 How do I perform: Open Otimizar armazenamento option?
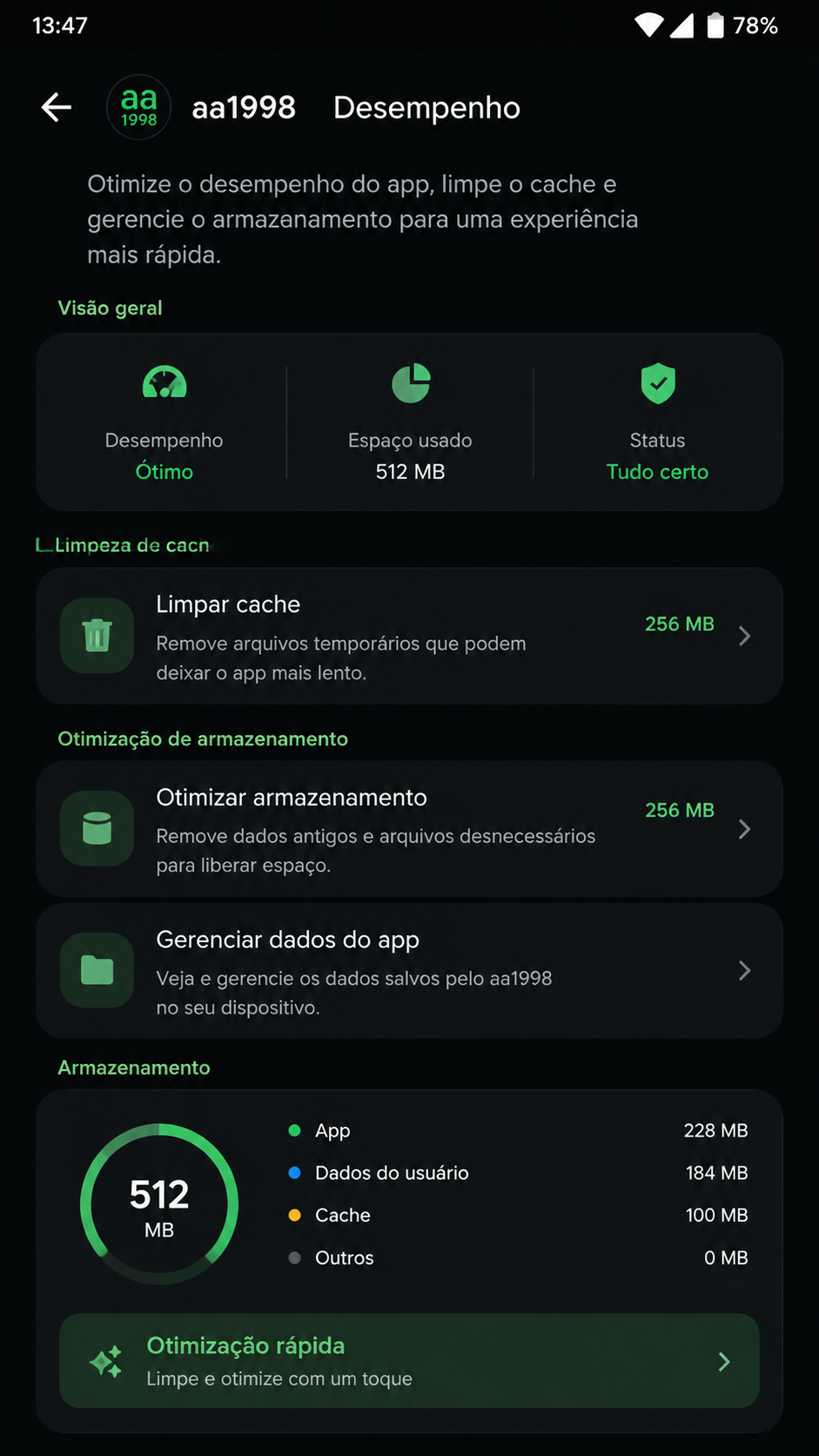click(409, 829)
